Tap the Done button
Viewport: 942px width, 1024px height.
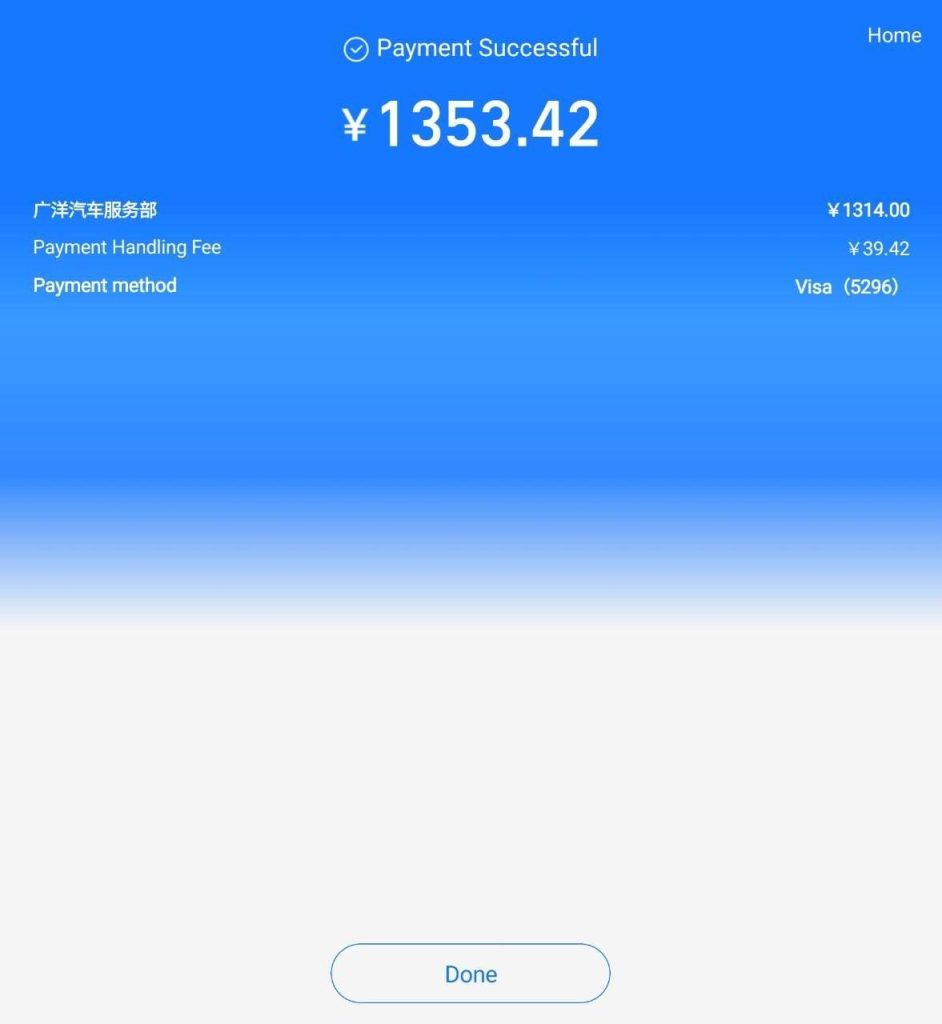[x=470, y=973]
